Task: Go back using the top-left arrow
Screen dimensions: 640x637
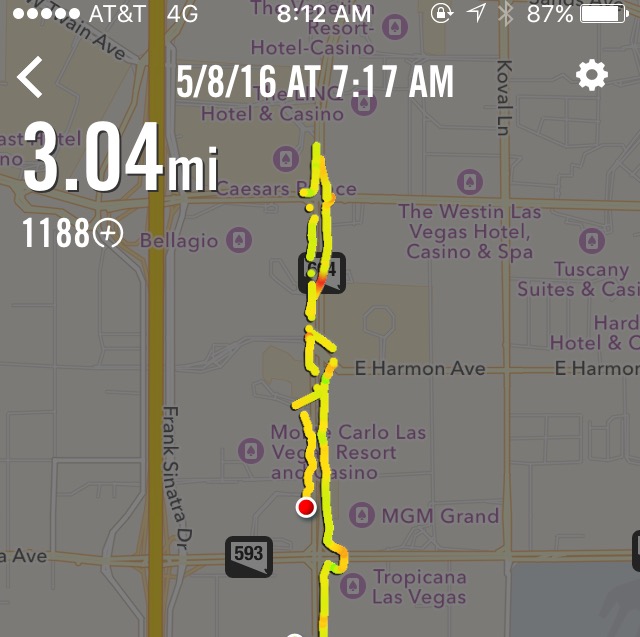Action: [31, 78]
